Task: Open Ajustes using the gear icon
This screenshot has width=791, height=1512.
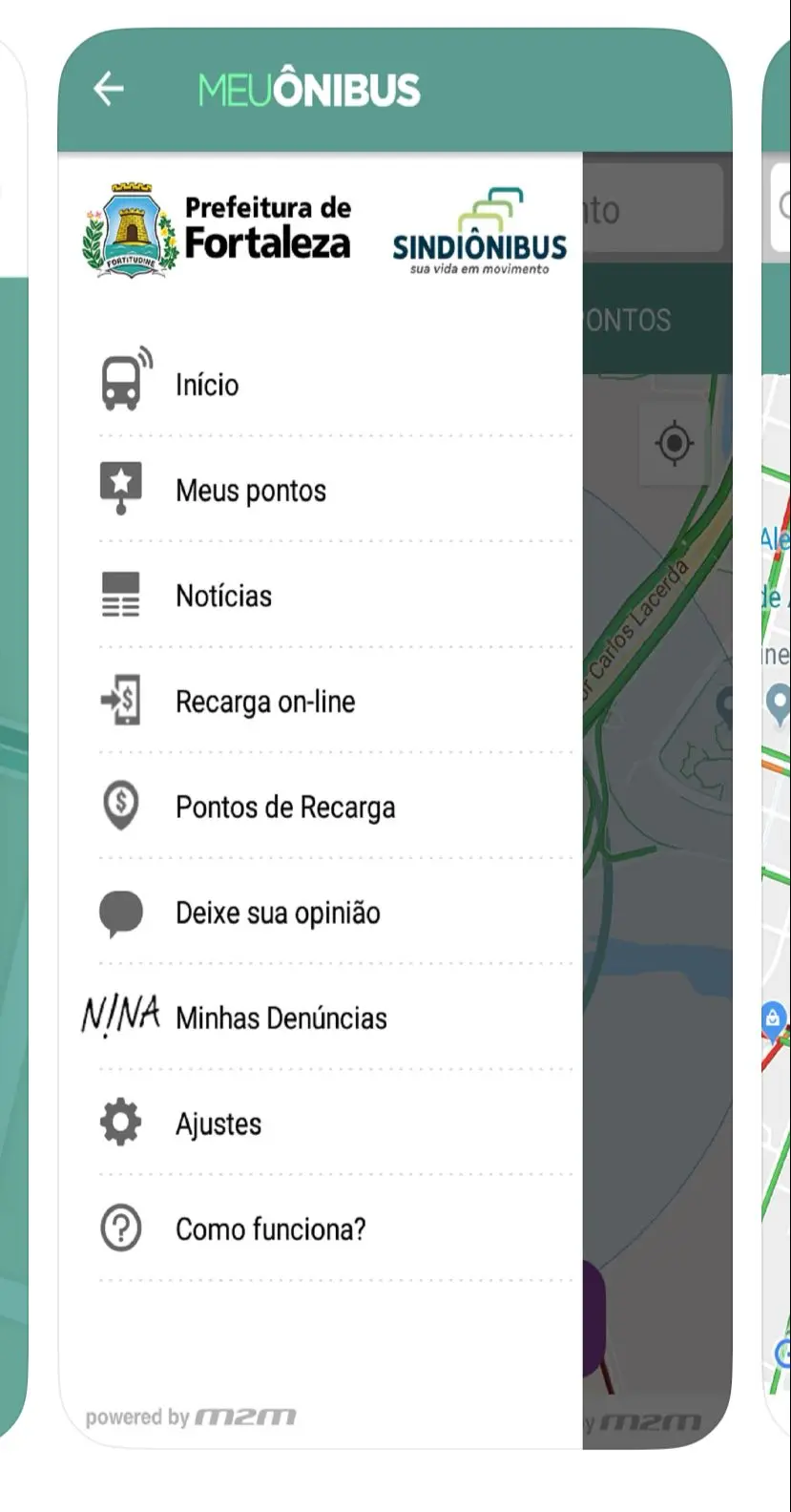Action: [x=120, y=1123]
